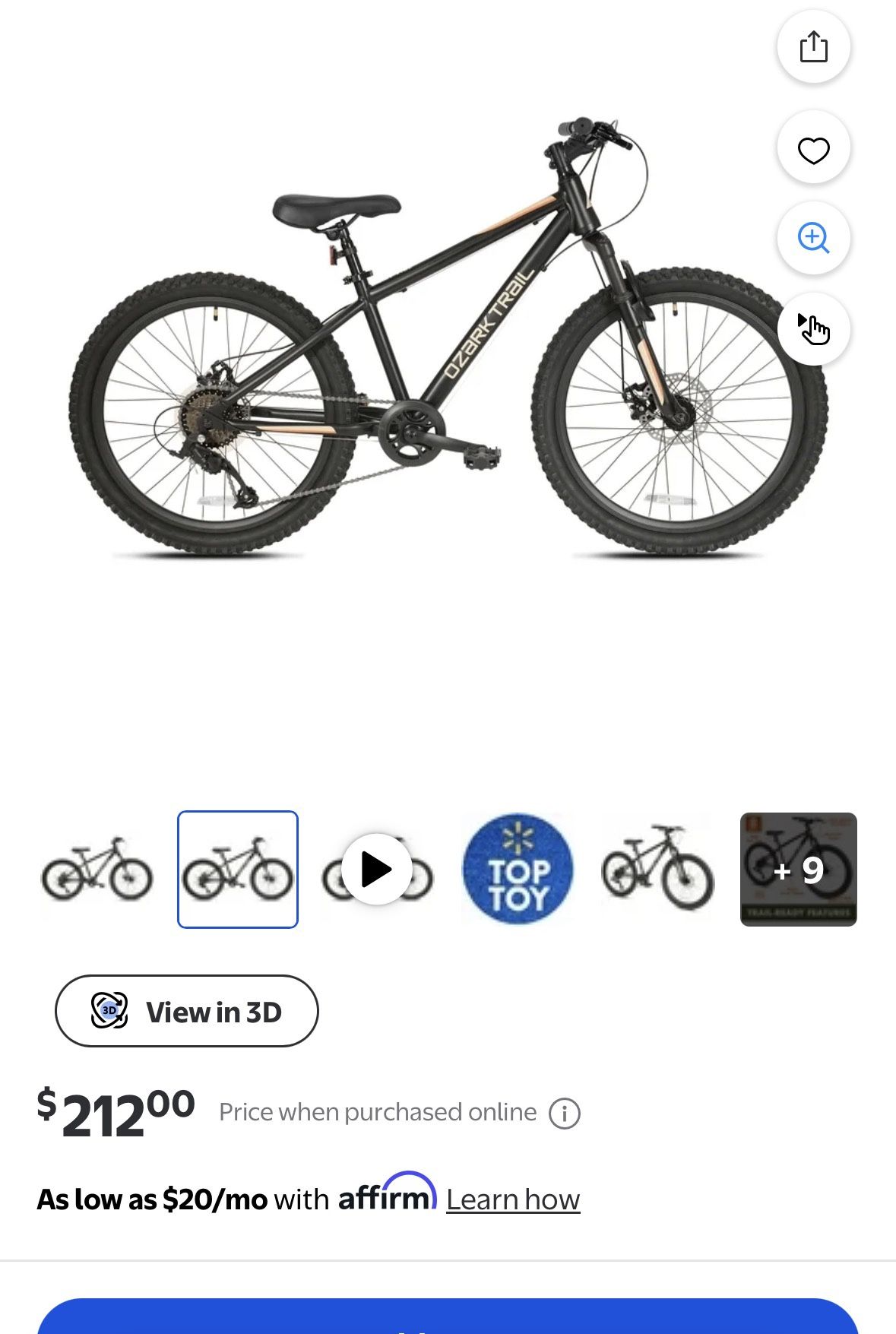Click the interactive drag-to-rotate hand icon
The width and height of the screenshot is (896, 1334).
pos(813,327)
